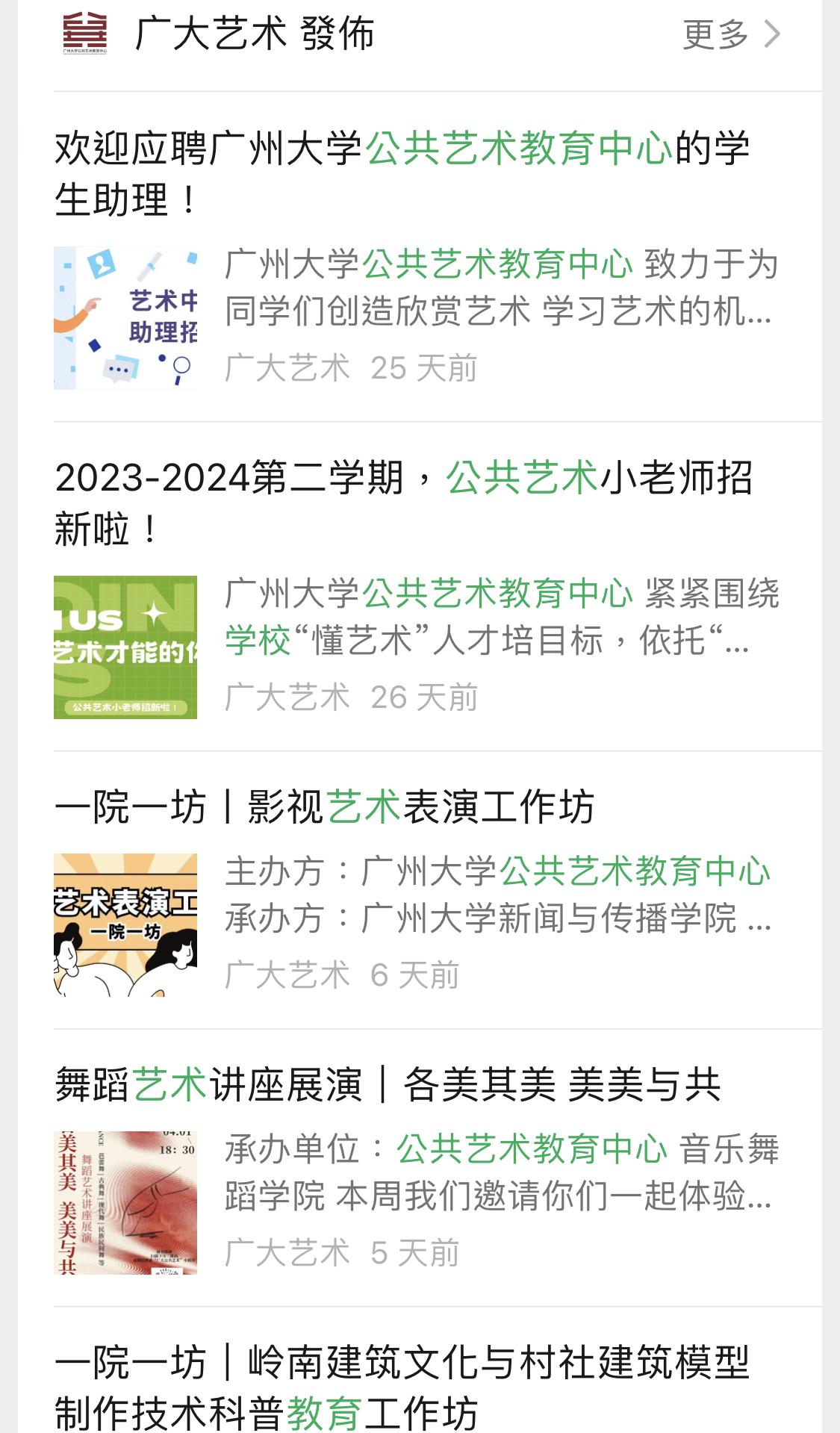This screenshot has height=1433, width=840.
Task: Open the 影视艺术表演工作坊 article
Action: [x=325, y=807]
